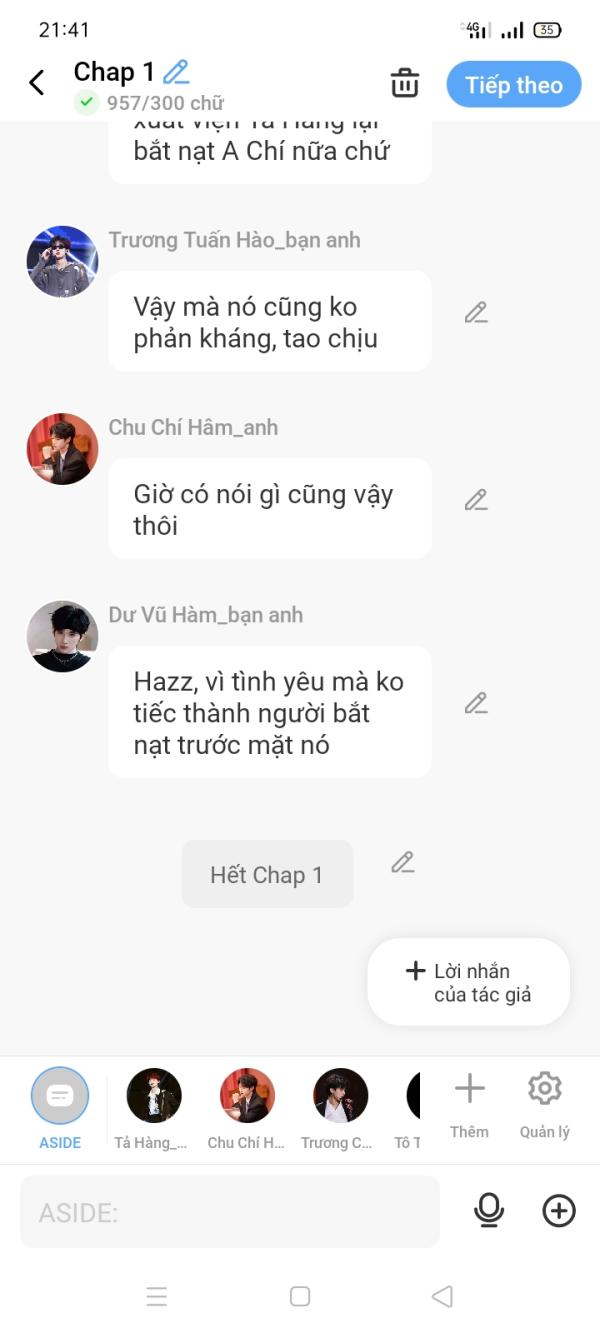The width and height of the screenshot is (600, 1333).
Task: Open the plus attachment menu
Action: click(559, 1211)
